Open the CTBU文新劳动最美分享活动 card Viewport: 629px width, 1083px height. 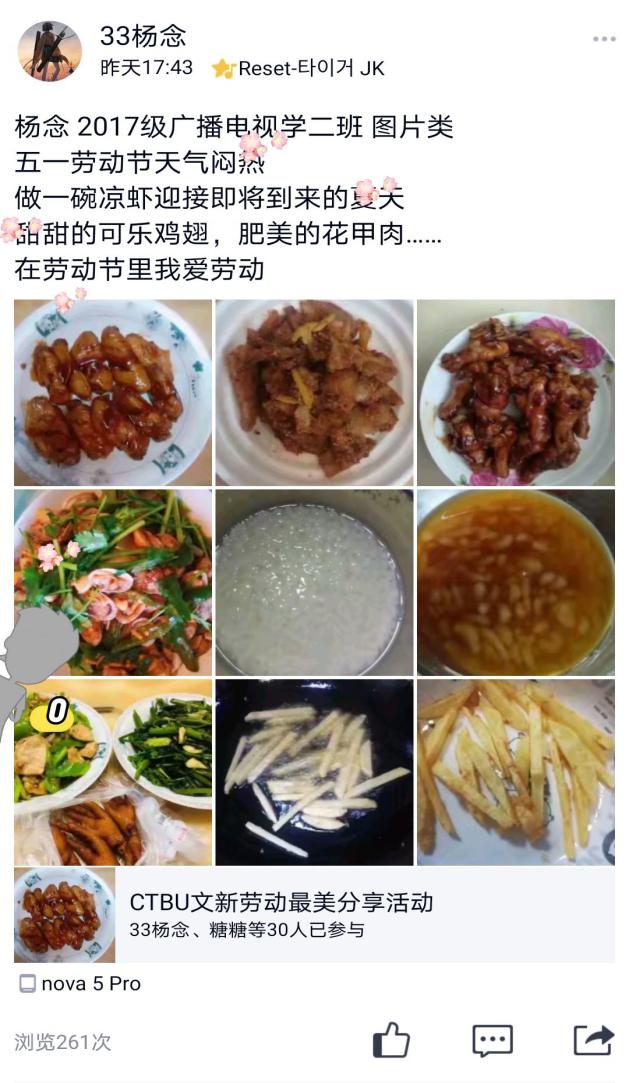tap(314, 914)
